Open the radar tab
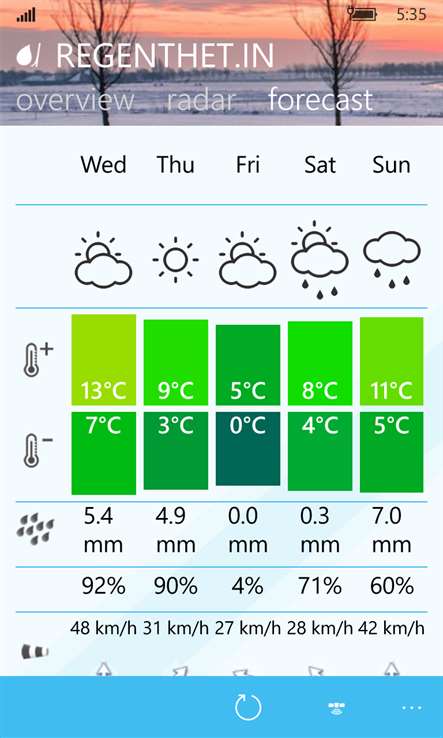Viewport: 443px width, 738px height. [x=201, y=100]
